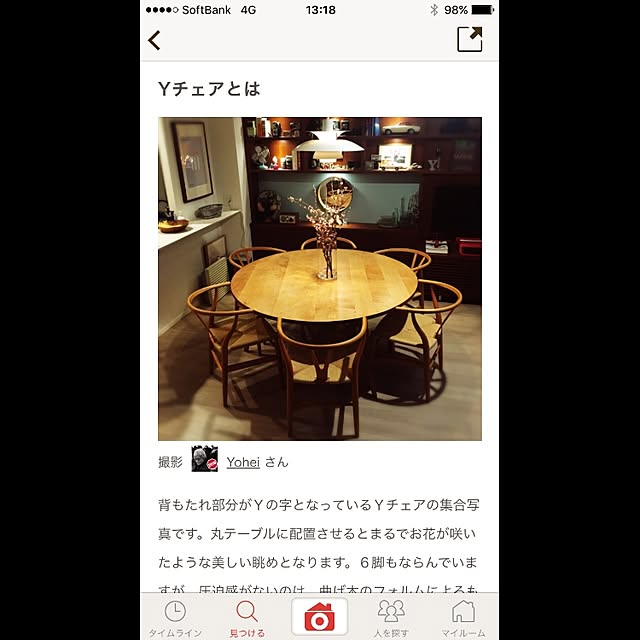
Task: Switch to the タイムライン tab
Action: click(175, 618)
